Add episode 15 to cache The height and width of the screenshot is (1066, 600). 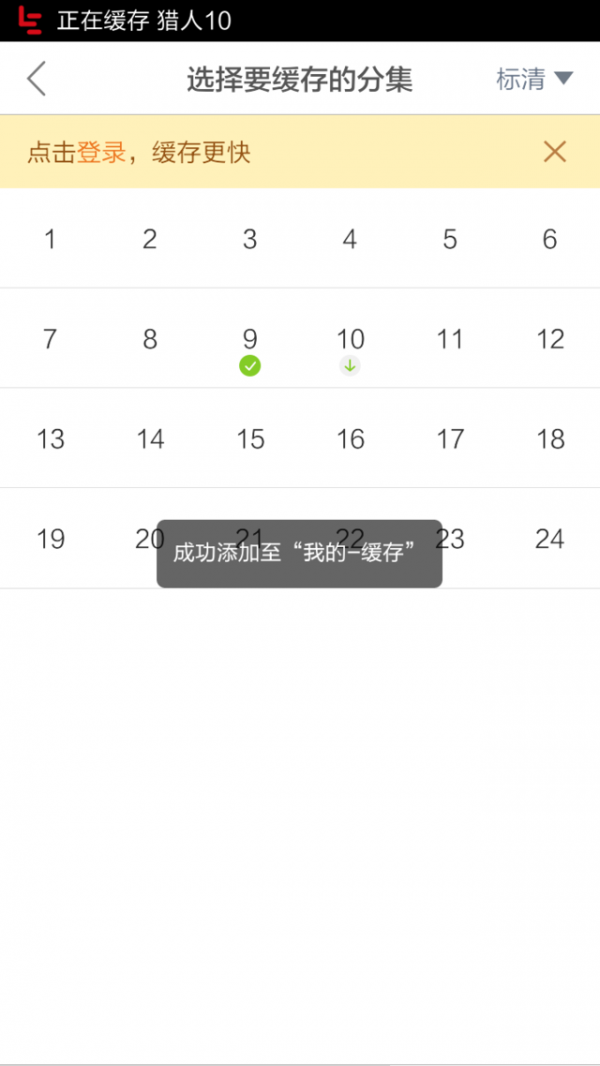tap(250, 439)
